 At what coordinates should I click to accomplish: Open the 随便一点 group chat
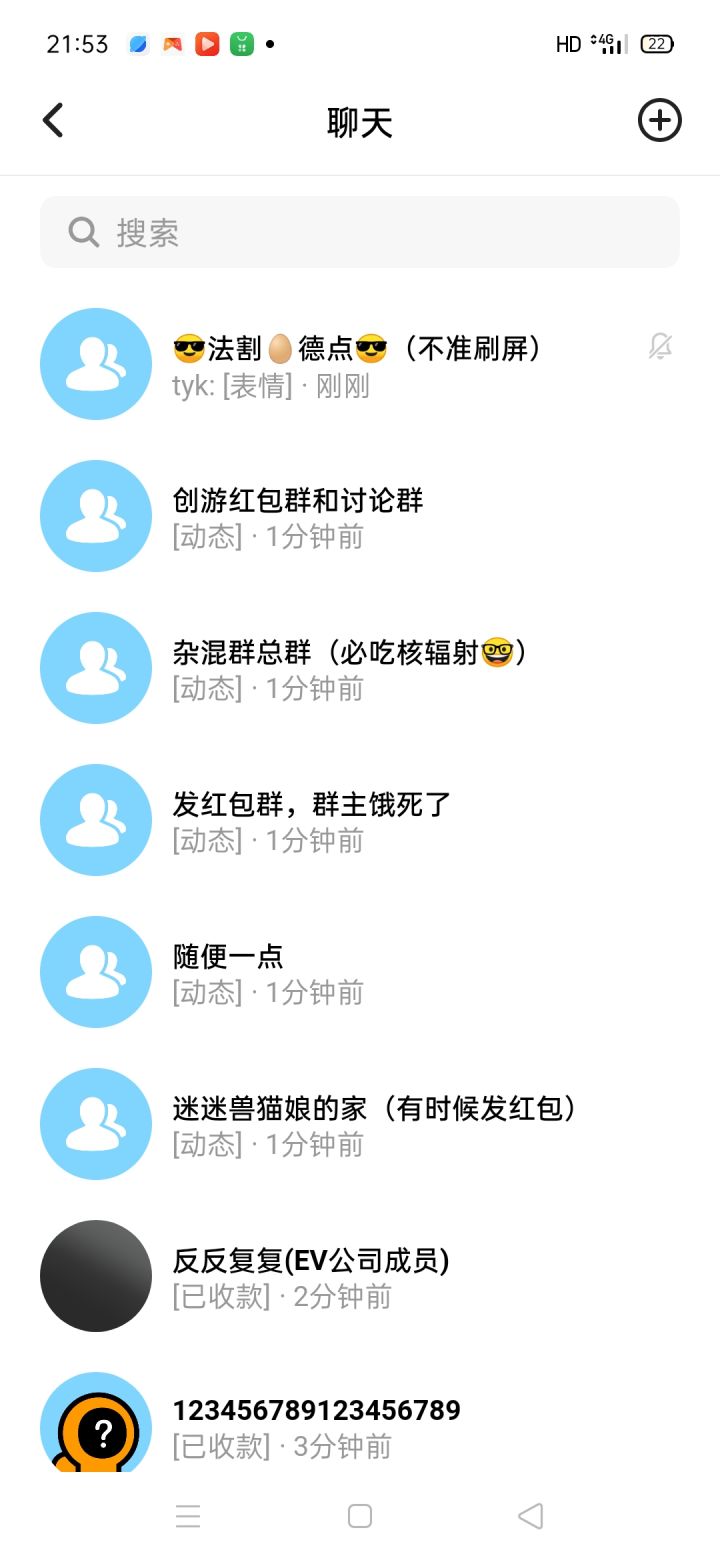point(360,972)
